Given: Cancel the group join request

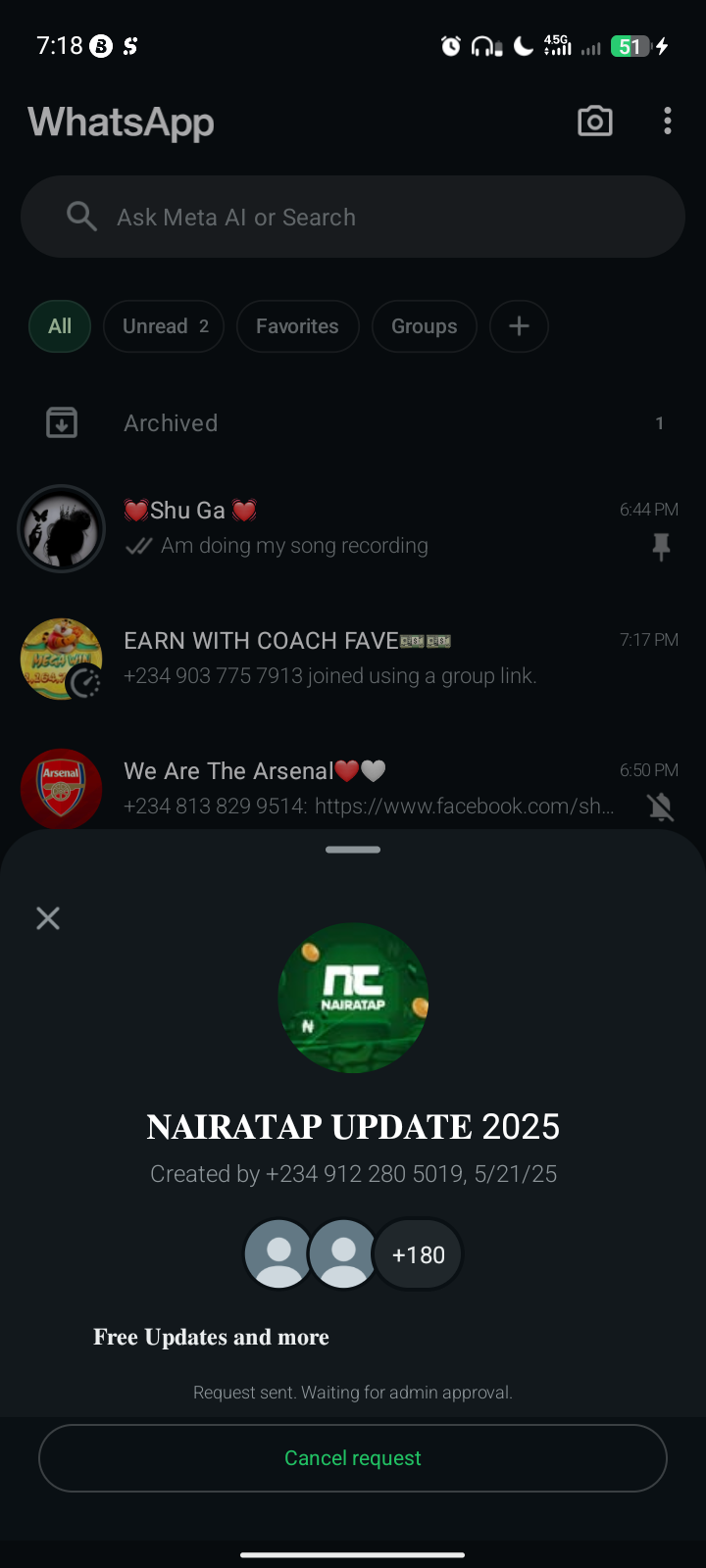Looking at the screenshot, I should pyautogui.click(x=353, y=1457).
